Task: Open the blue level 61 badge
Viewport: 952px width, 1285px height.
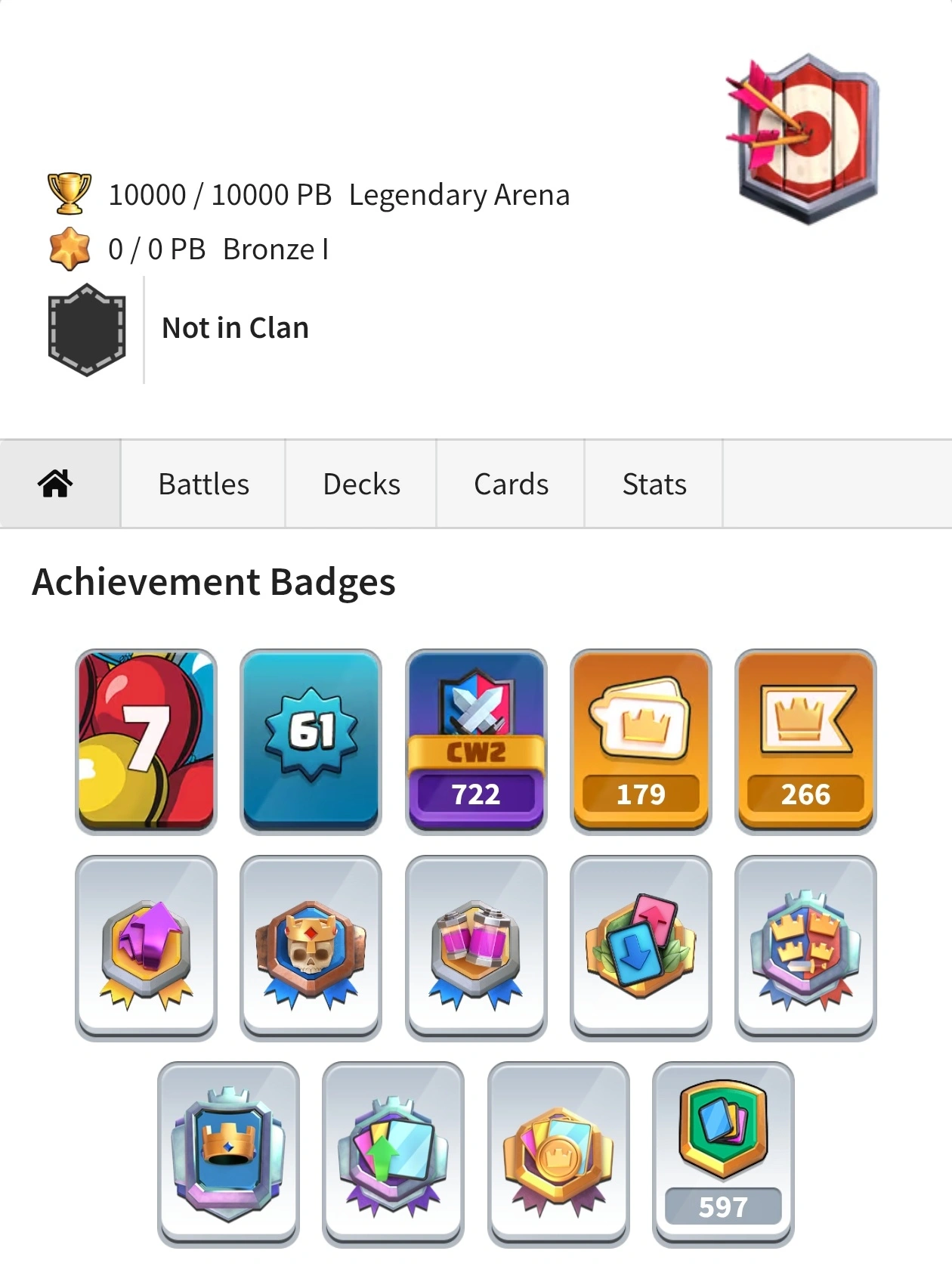Action: 311,741
